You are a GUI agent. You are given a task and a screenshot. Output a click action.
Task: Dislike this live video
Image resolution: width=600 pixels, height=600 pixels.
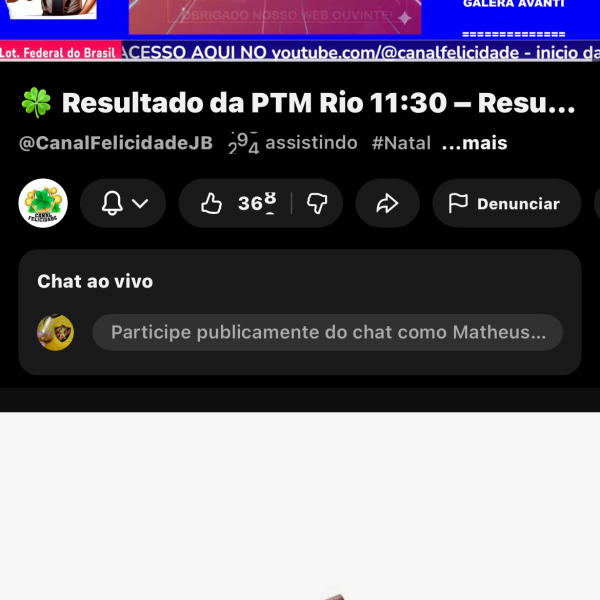(317, 203)
